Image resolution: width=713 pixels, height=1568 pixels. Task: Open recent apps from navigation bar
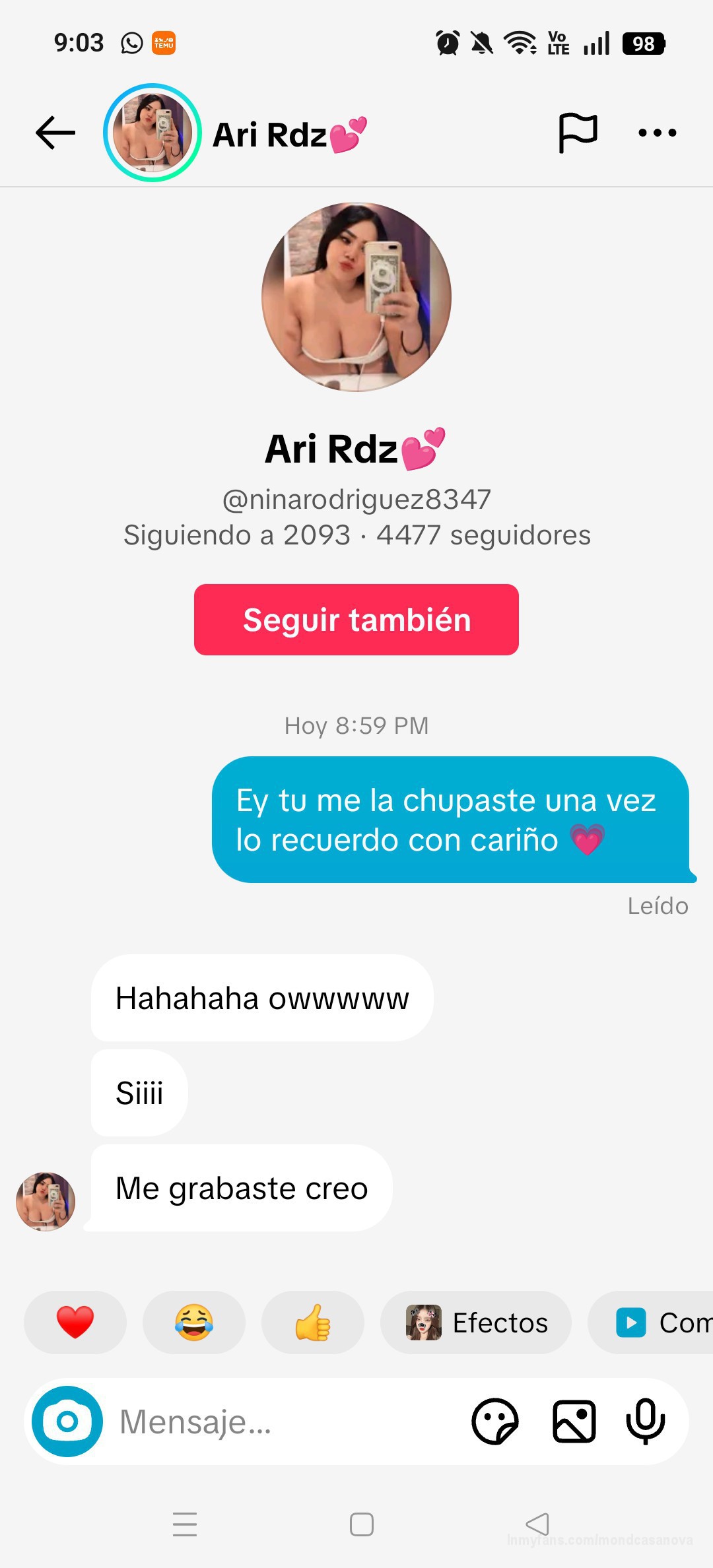click(185, 1524)
